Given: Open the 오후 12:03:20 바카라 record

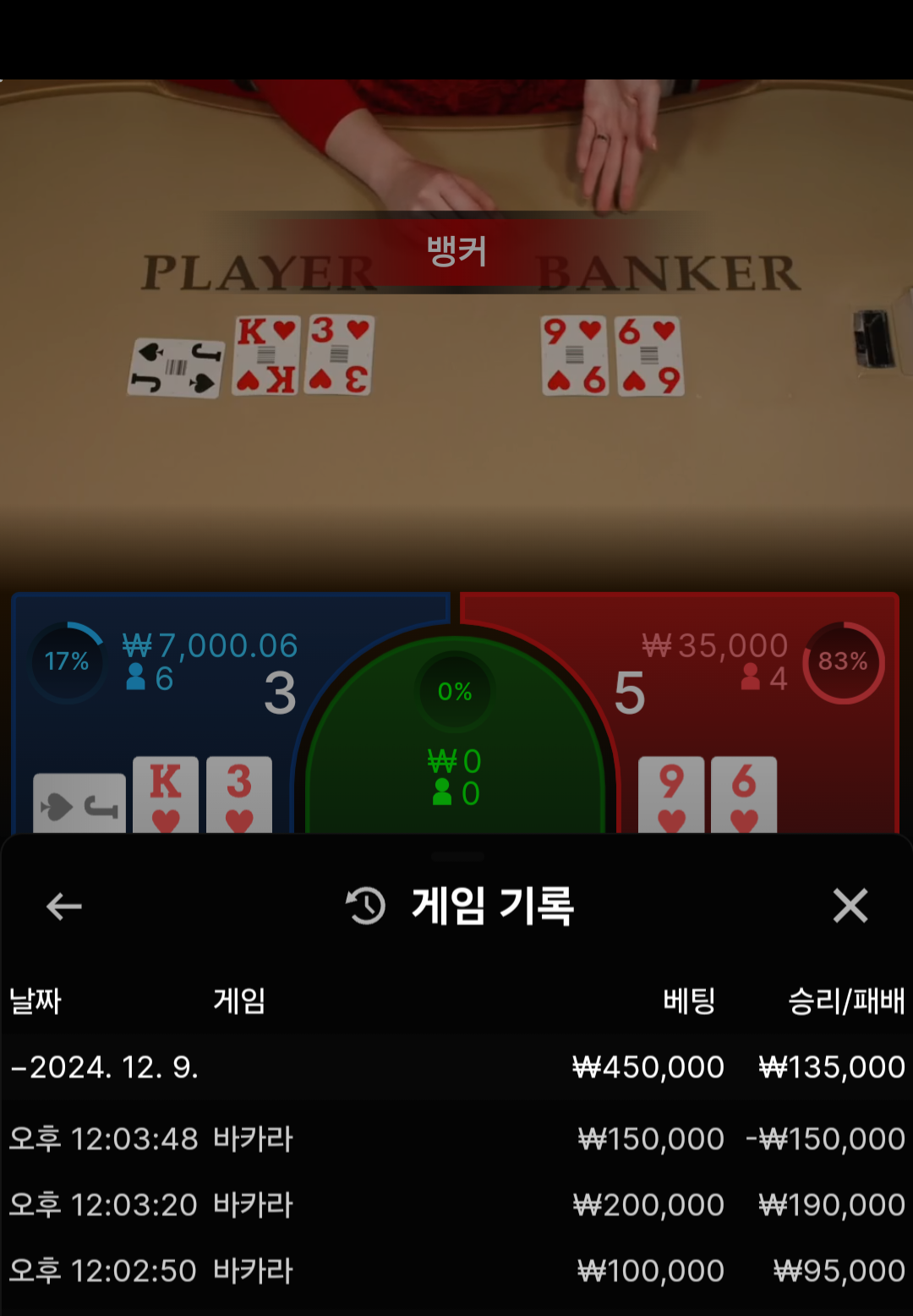Looking at the screenshot, I should tap(456, 1205).
